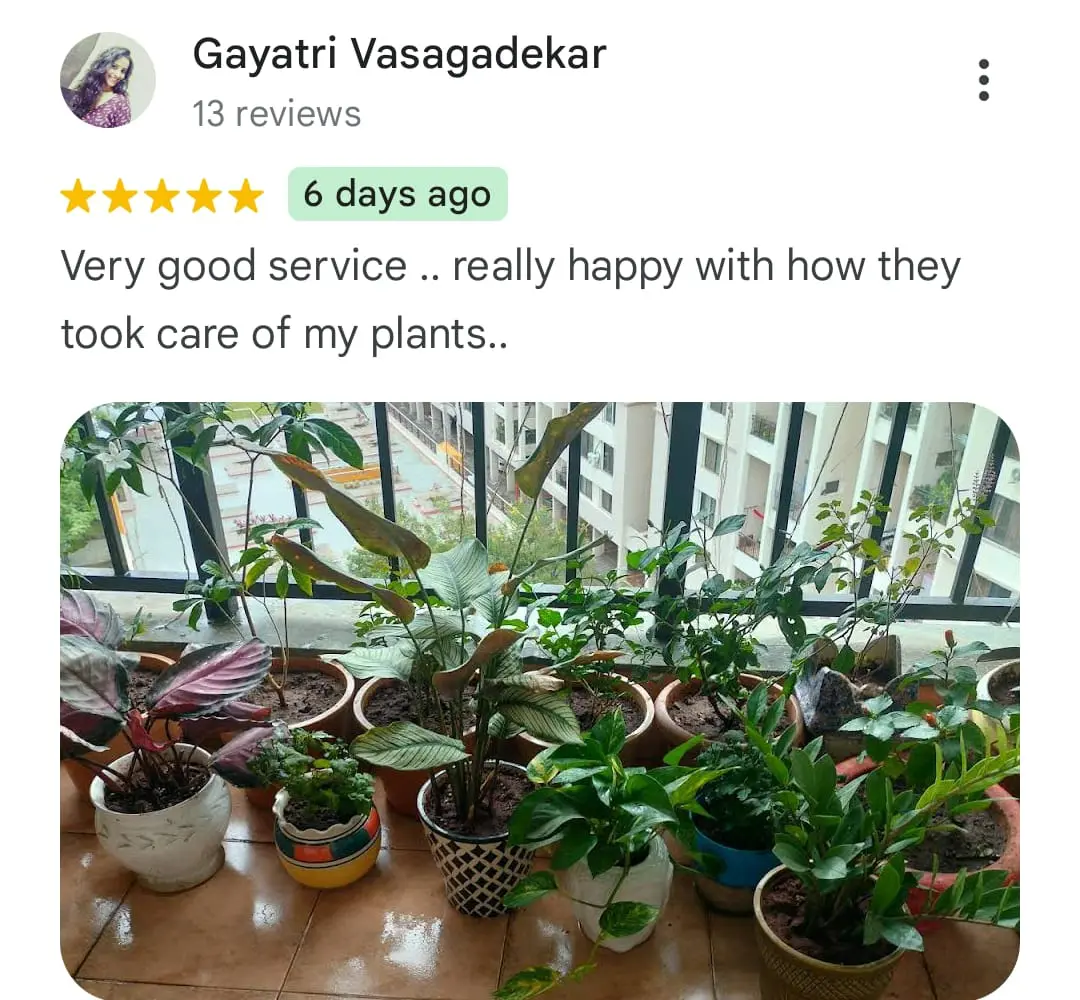1080x1000 pixels.
Task: Open Gayatri Vasagadekar's profile picture
Action: pyautogui.click(x=108, y=80)
